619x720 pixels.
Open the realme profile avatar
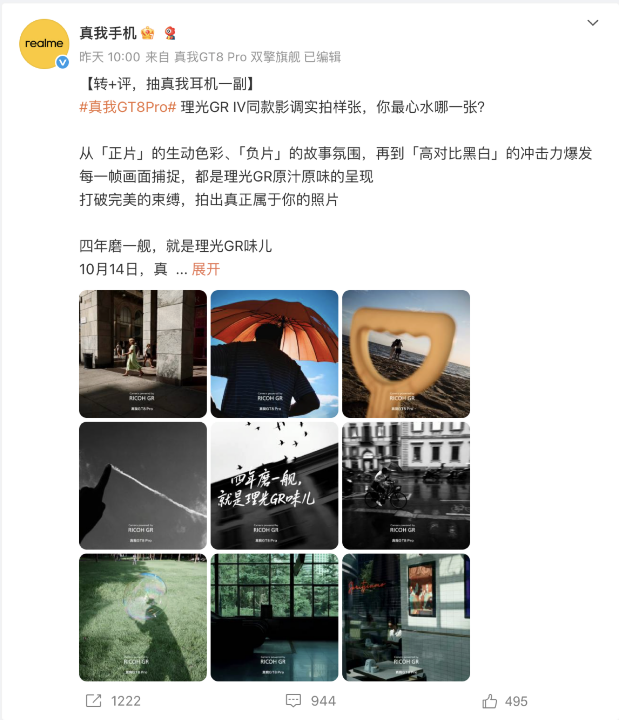(45, 44)
